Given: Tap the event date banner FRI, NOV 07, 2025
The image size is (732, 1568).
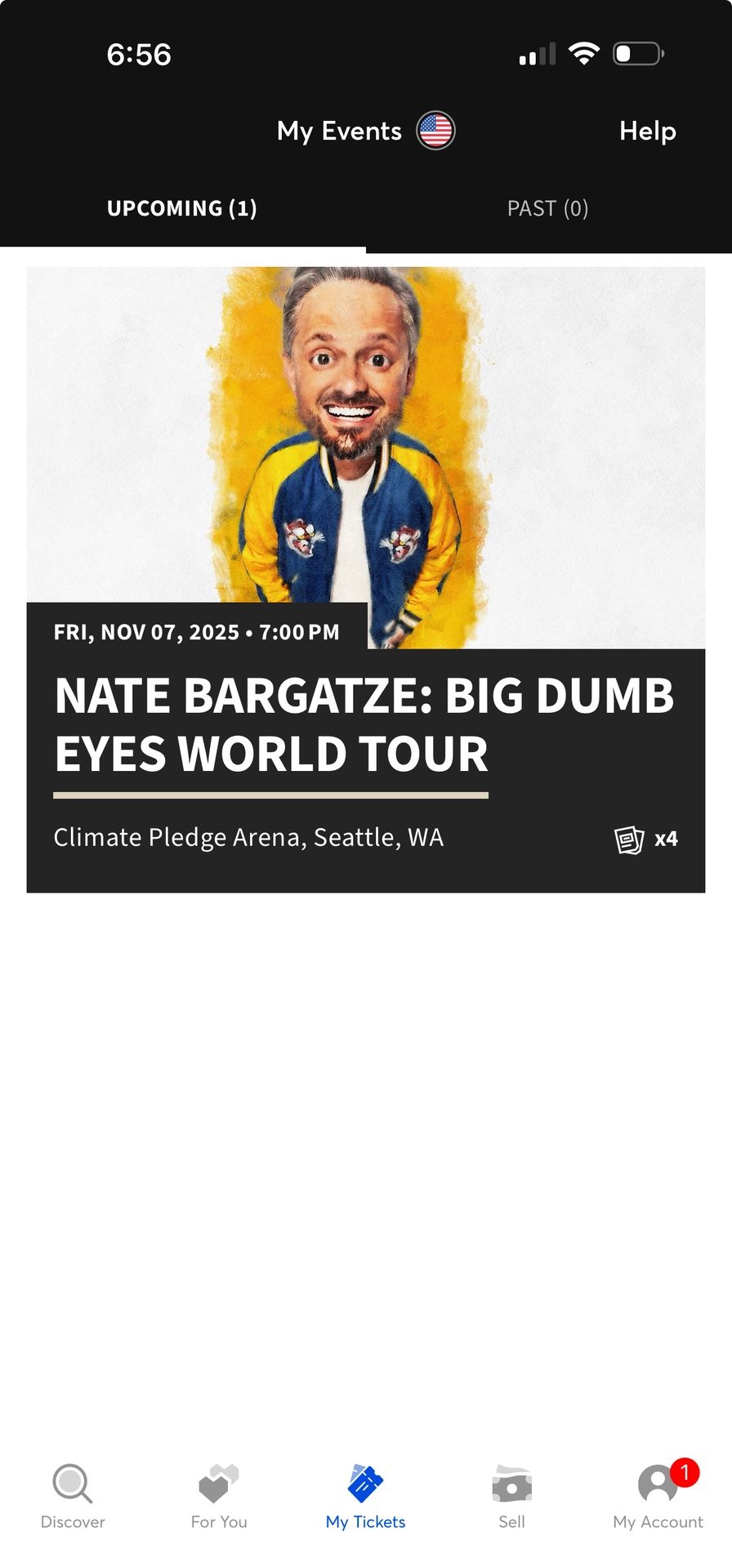Looking at the screenshot, I should pos(196,631).
